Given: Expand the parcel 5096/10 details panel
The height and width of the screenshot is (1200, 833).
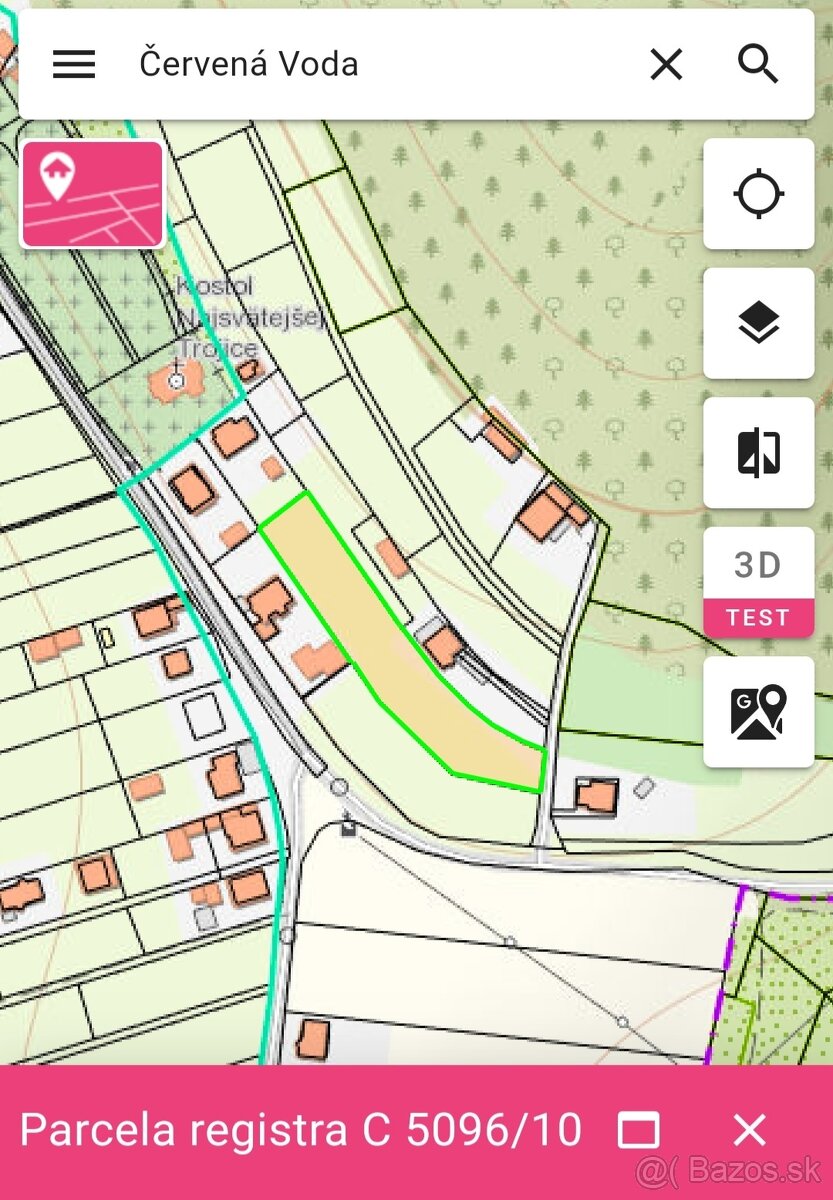Looking at the screenshot, I should (639, 1131).
